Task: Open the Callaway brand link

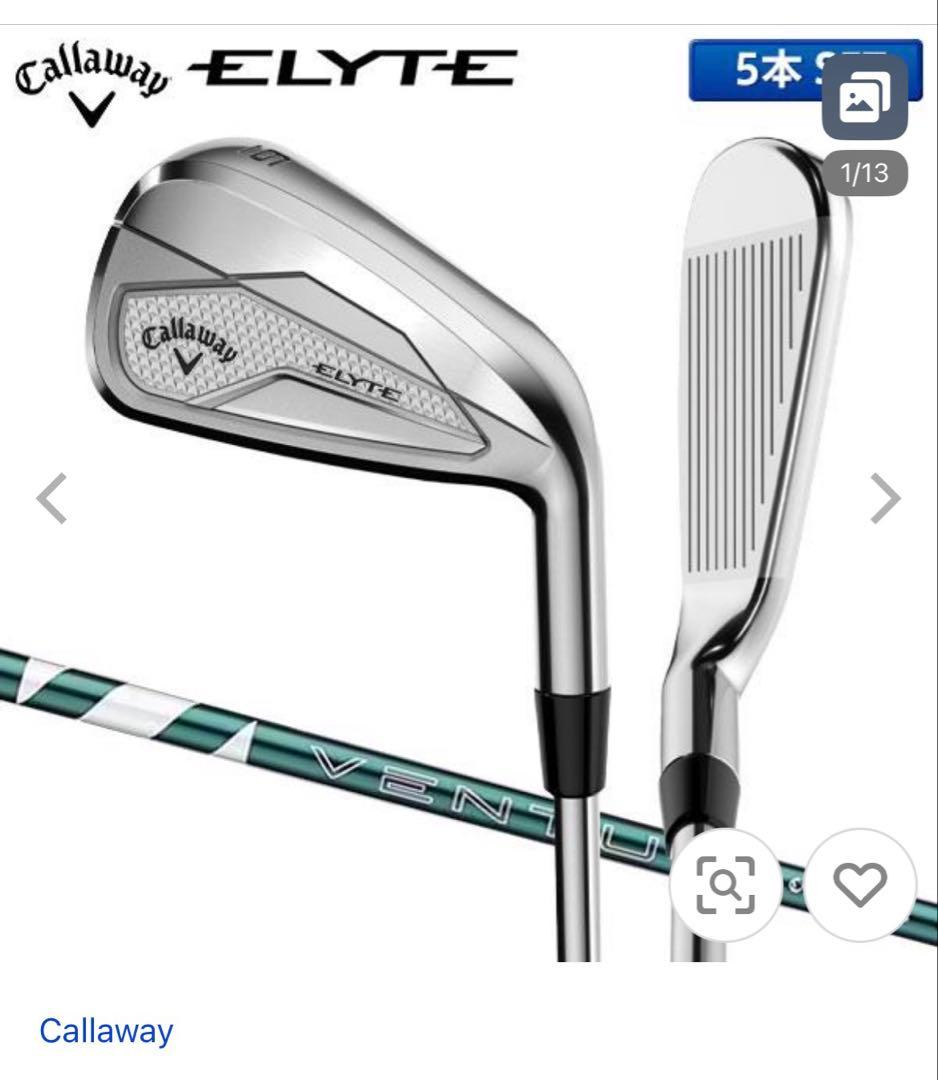Action: 106,1031
